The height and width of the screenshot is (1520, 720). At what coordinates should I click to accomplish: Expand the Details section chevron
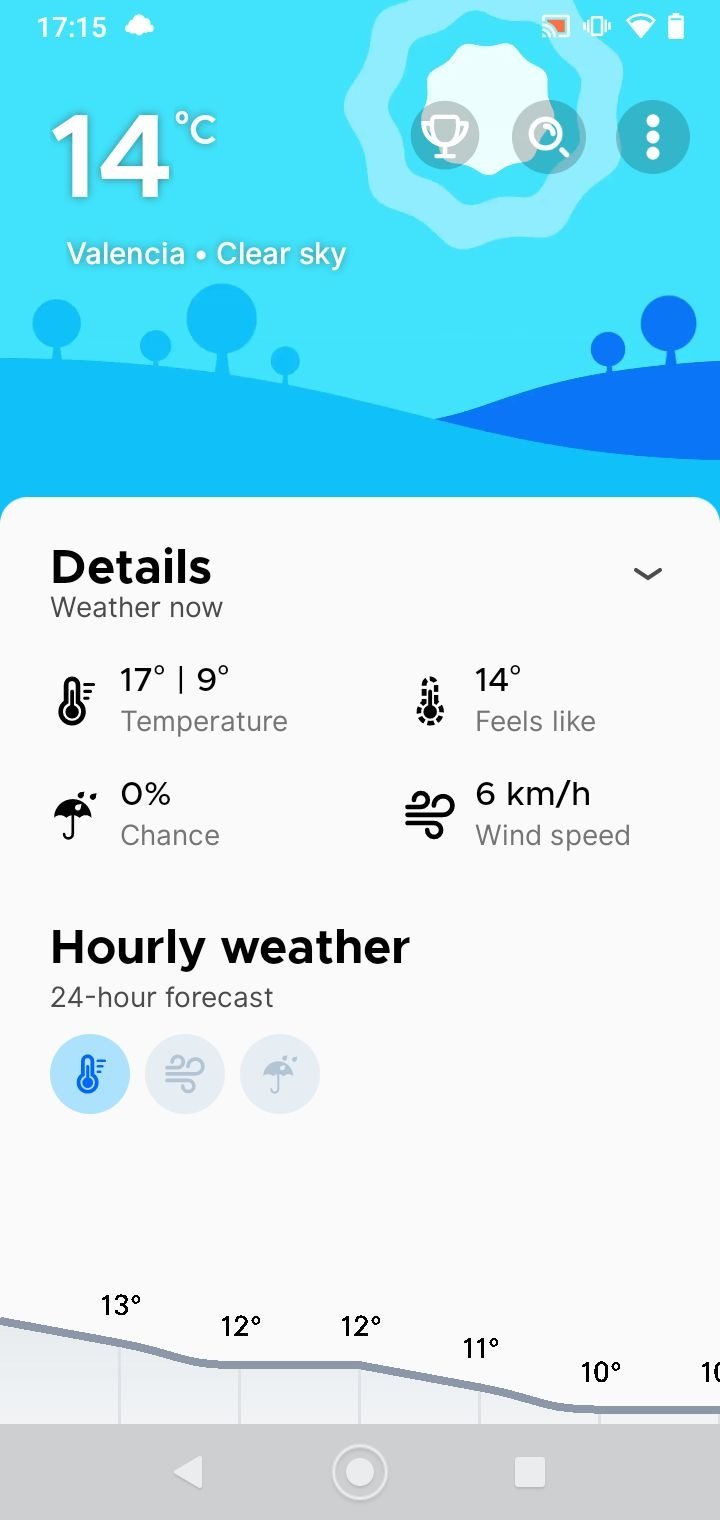click(x=648, y=574)
